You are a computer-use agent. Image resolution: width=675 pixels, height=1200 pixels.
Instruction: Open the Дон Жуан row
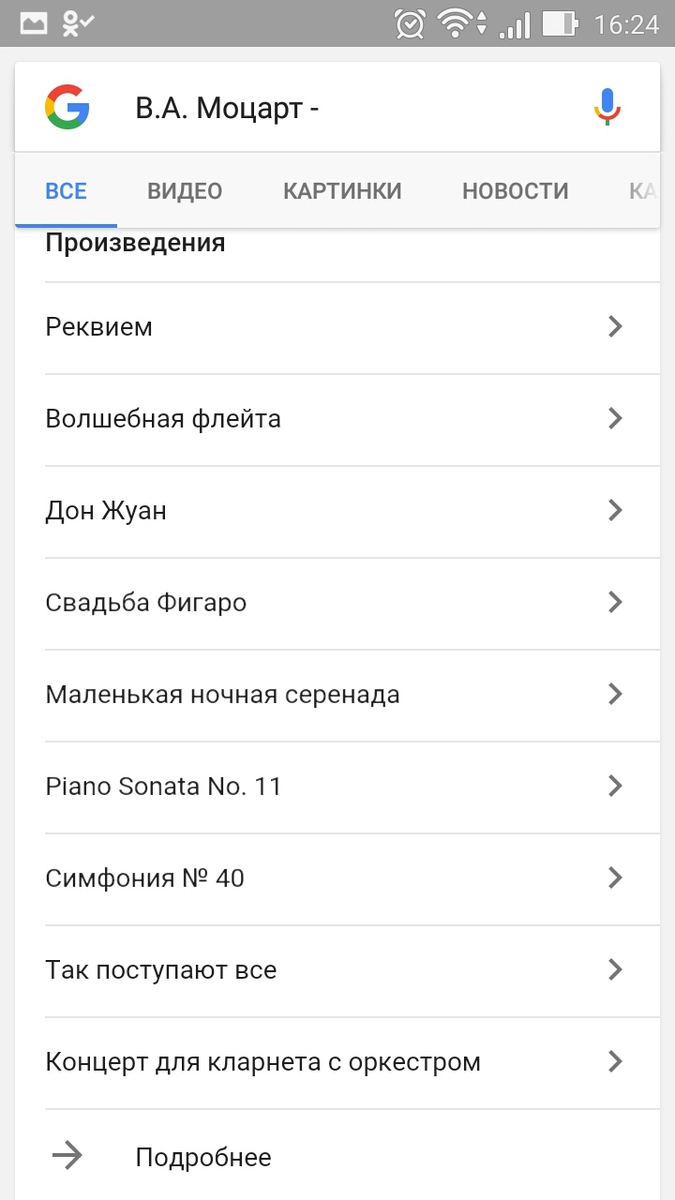[337, 511]
